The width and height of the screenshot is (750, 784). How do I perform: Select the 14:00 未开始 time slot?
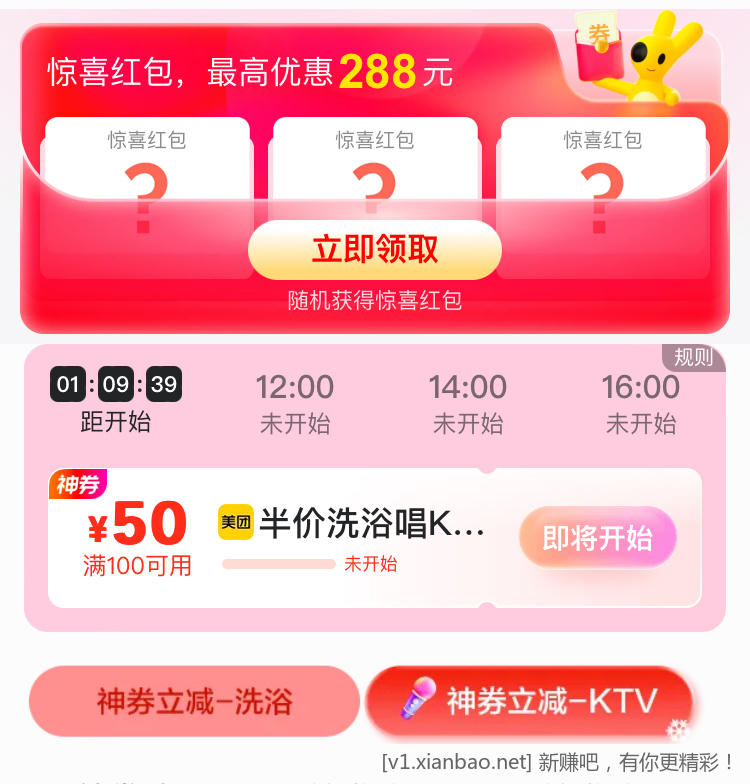(467, 400)
